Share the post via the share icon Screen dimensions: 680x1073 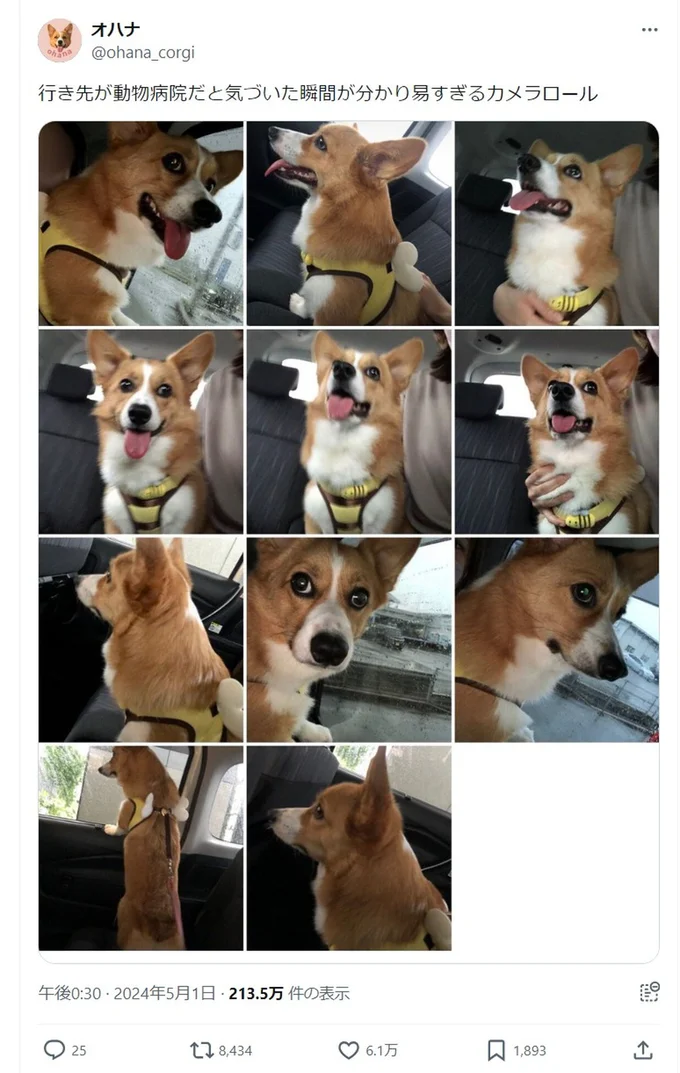click(643, 1050)
